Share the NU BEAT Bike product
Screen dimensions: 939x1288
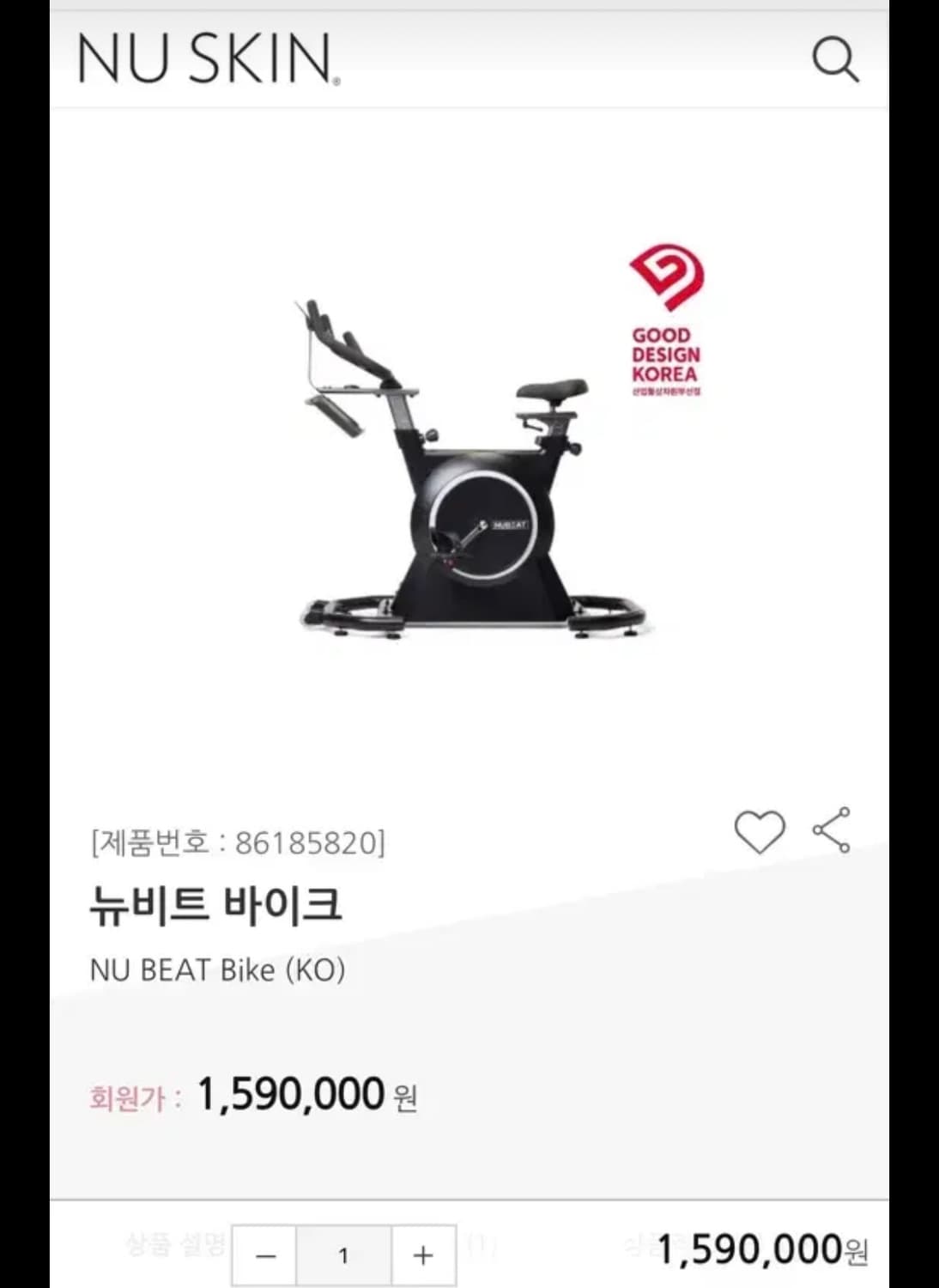pyautogui.click(x=829, y=831)
